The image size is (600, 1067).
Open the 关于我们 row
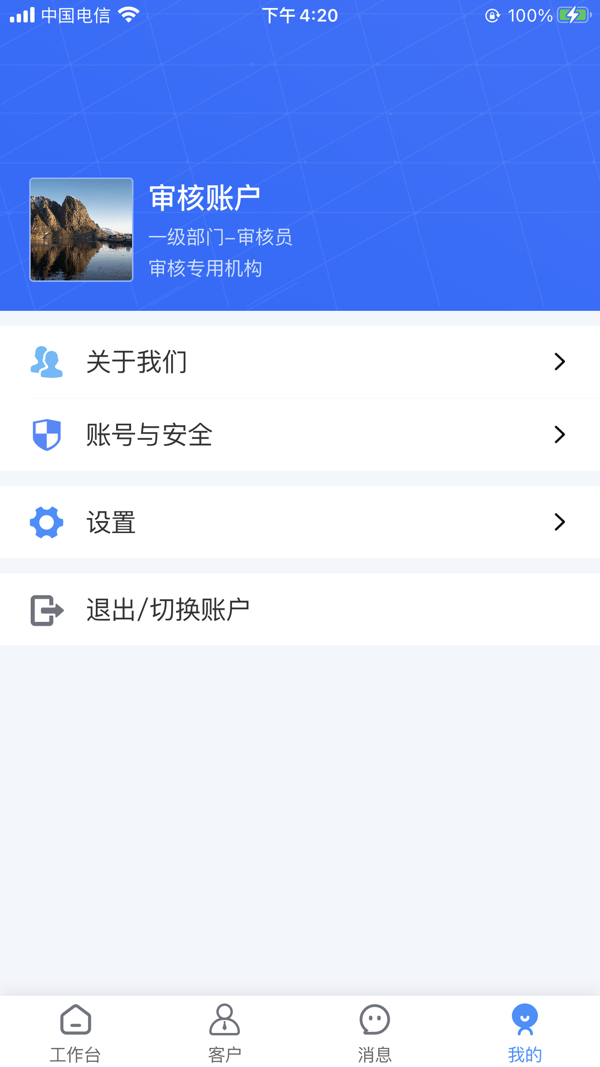(300, 362)
